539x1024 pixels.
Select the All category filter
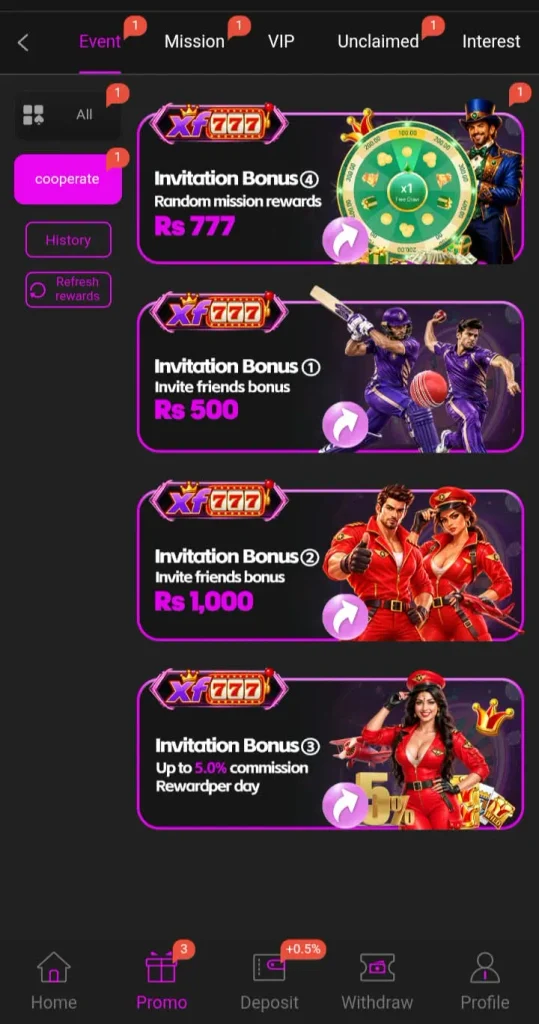pyautogui.click(x=68, y=115)
